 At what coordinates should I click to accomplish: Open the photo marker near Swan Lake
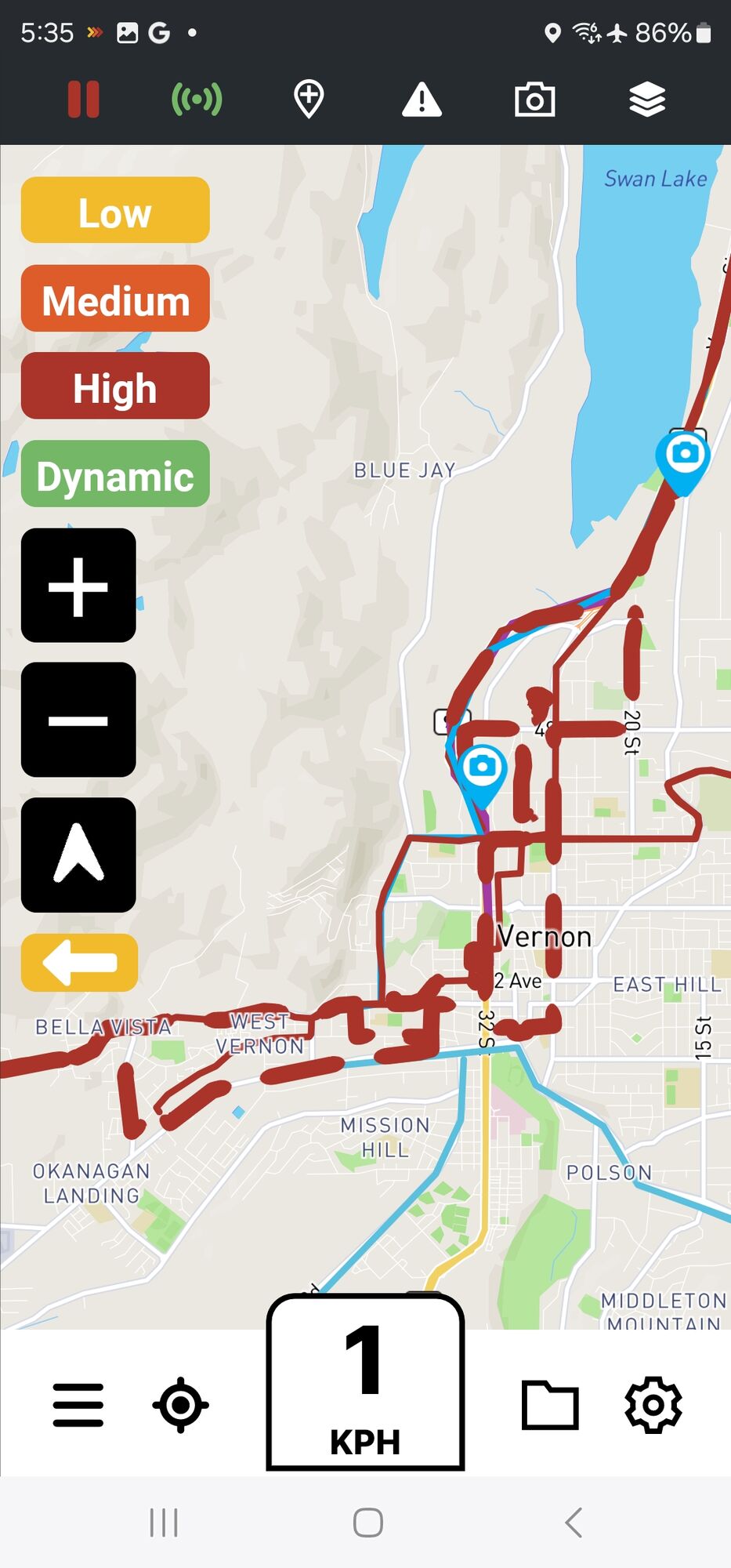683,456
